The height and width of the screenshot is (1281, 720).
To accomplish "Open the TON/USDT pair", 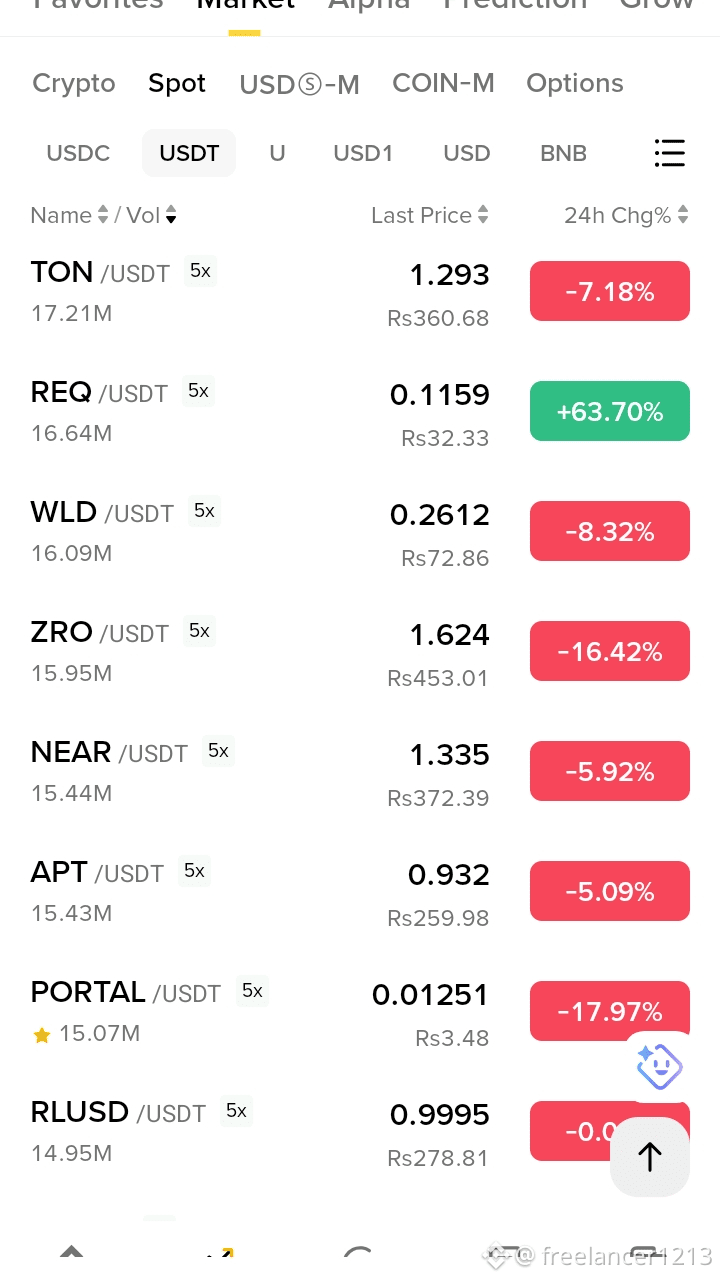I will 360,291.
